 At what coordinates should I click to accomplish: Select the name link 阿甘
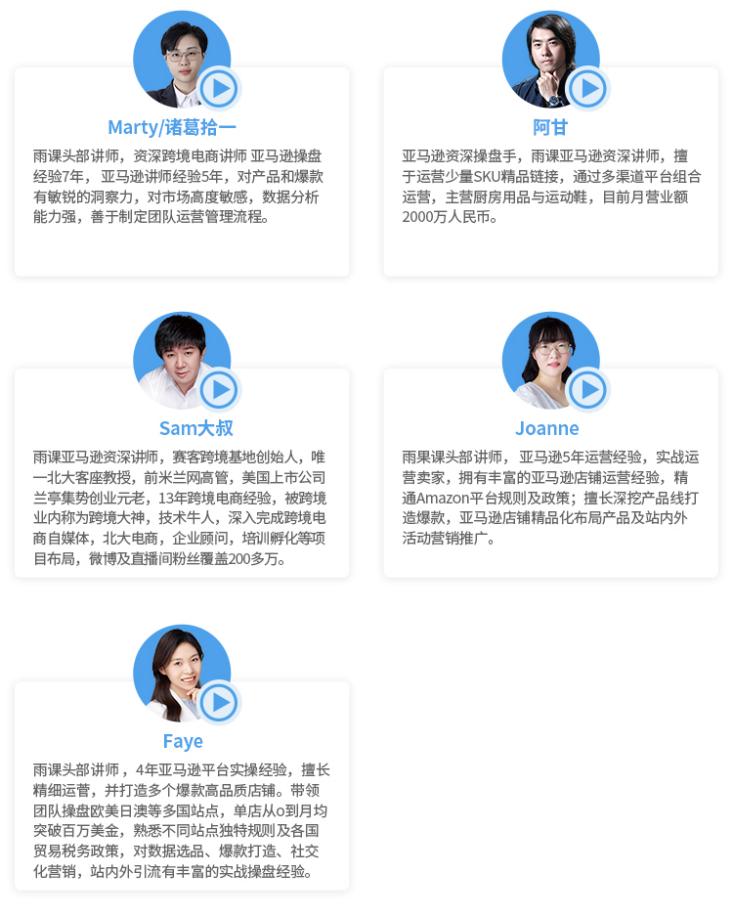pos(551,128)
